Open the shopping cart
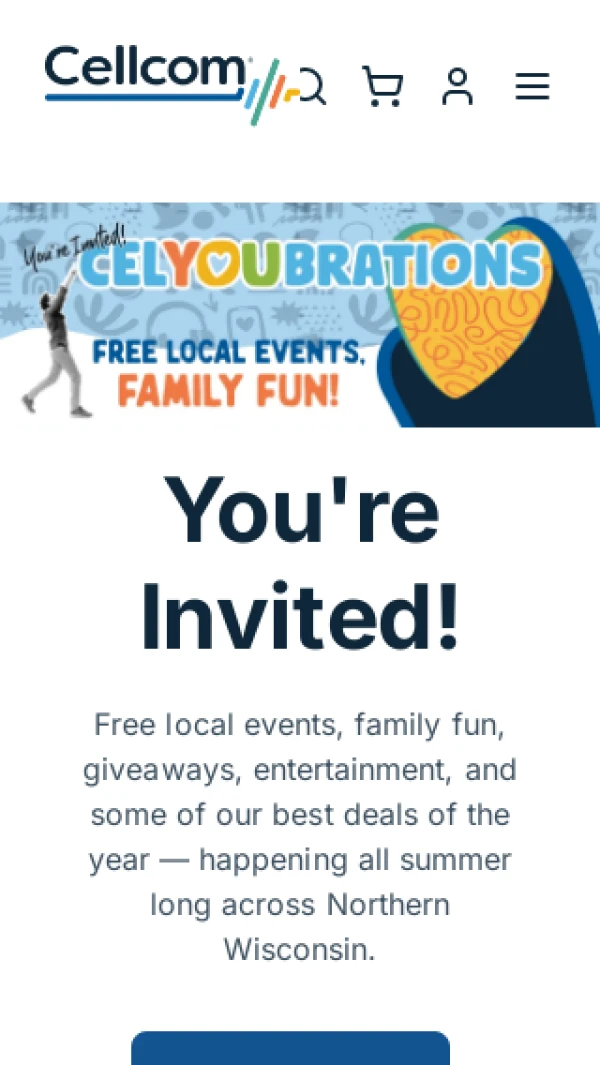 pyautogui.click(x=383, y=86)
